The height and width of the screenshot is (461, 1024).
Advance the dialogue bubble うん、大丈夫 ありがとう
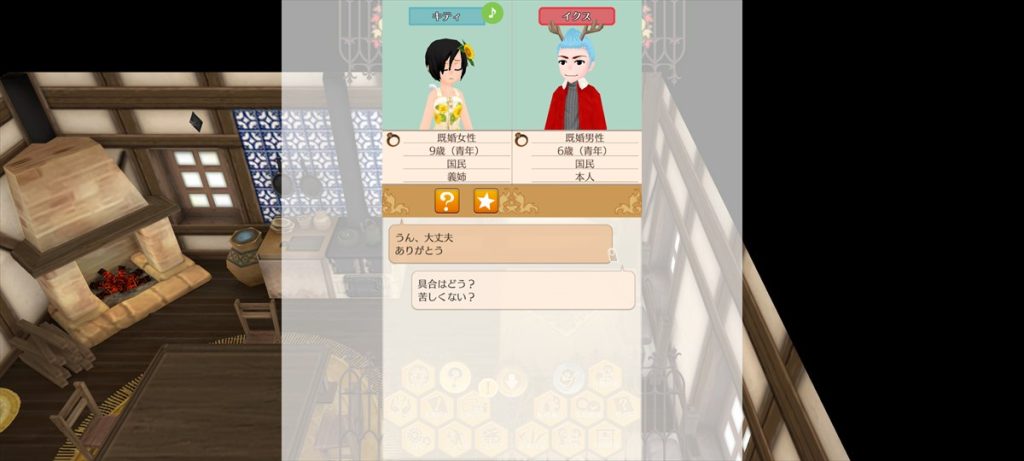click(500, 244)
